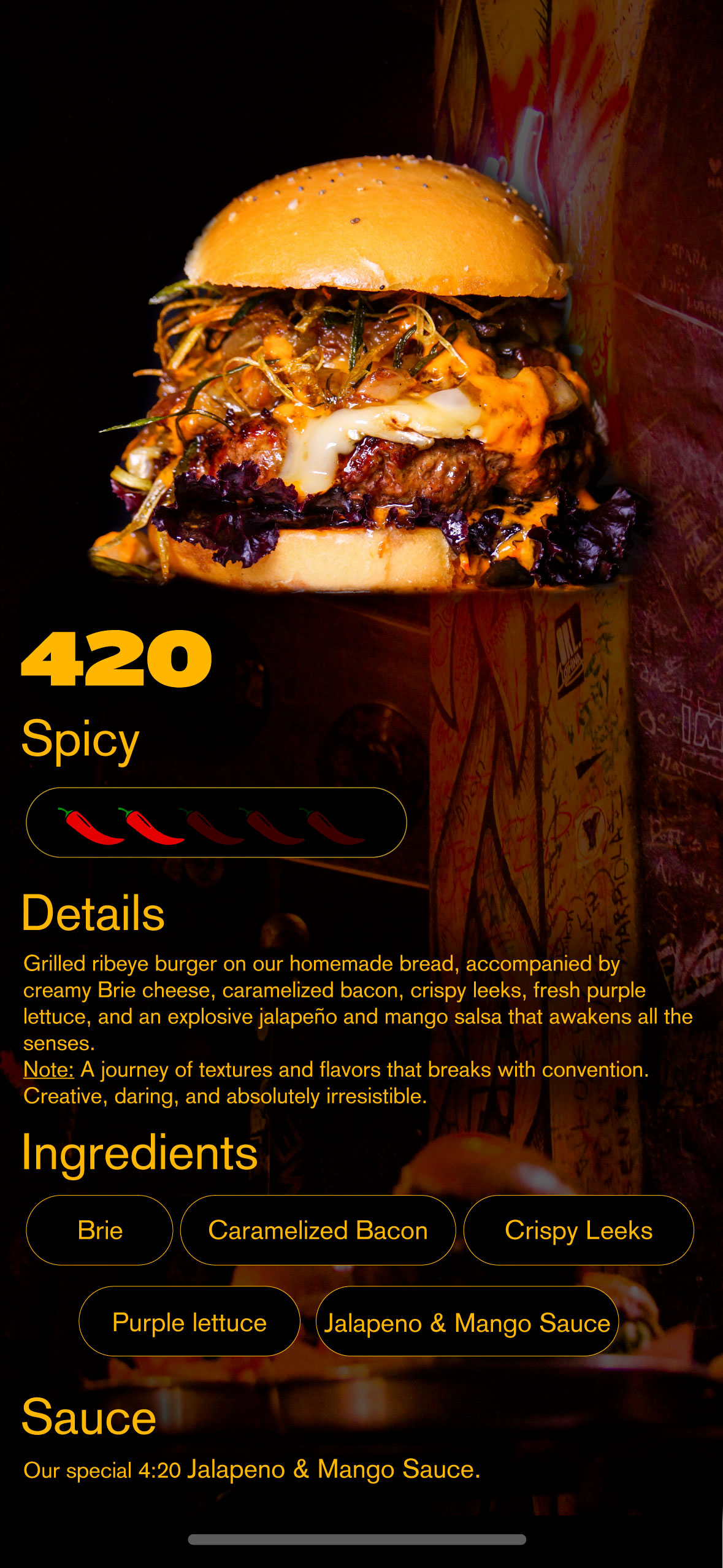Select the Purple lettuce chip
The width and height of the screenshot is (723, 1568).
189,1322
